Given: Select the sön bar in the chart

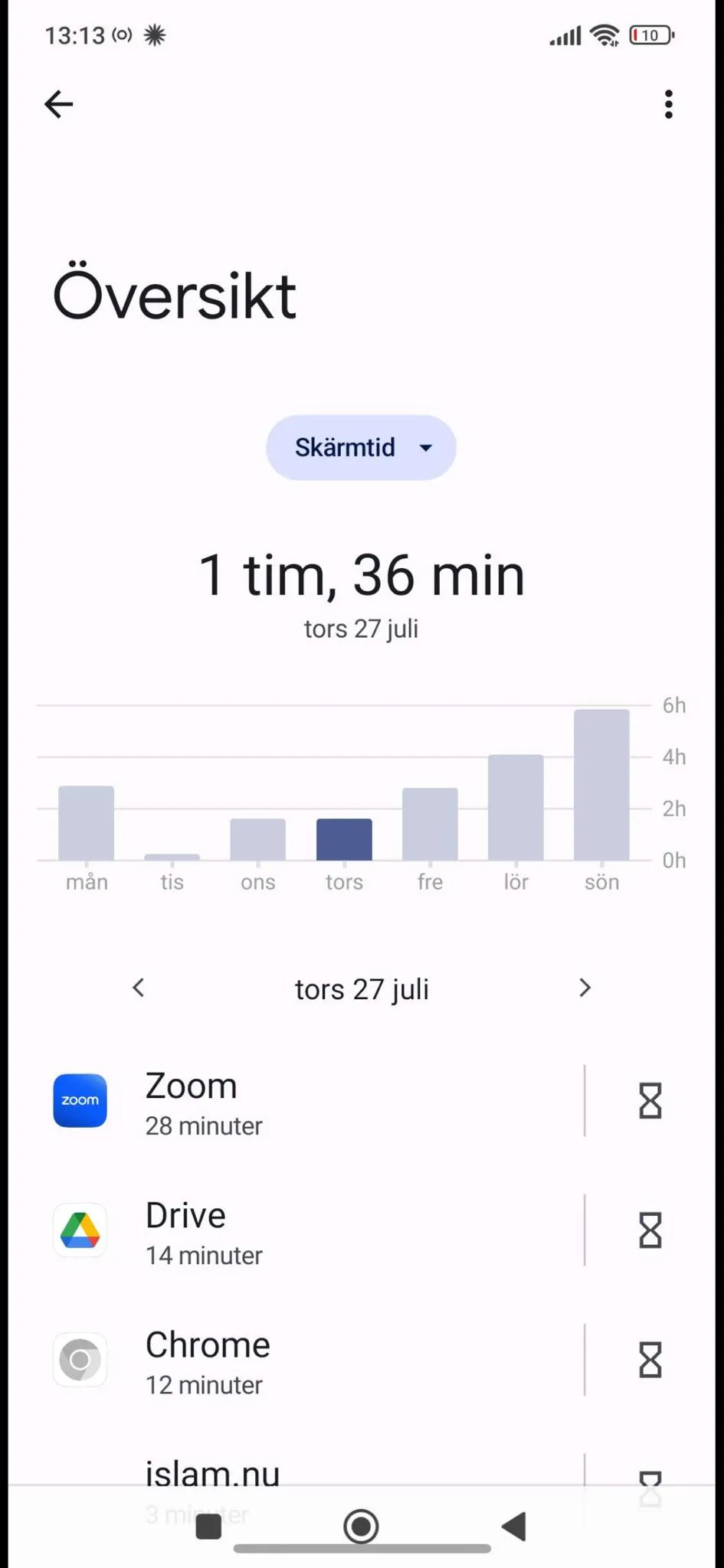Looking at the screenshot, I should point(601,785).
